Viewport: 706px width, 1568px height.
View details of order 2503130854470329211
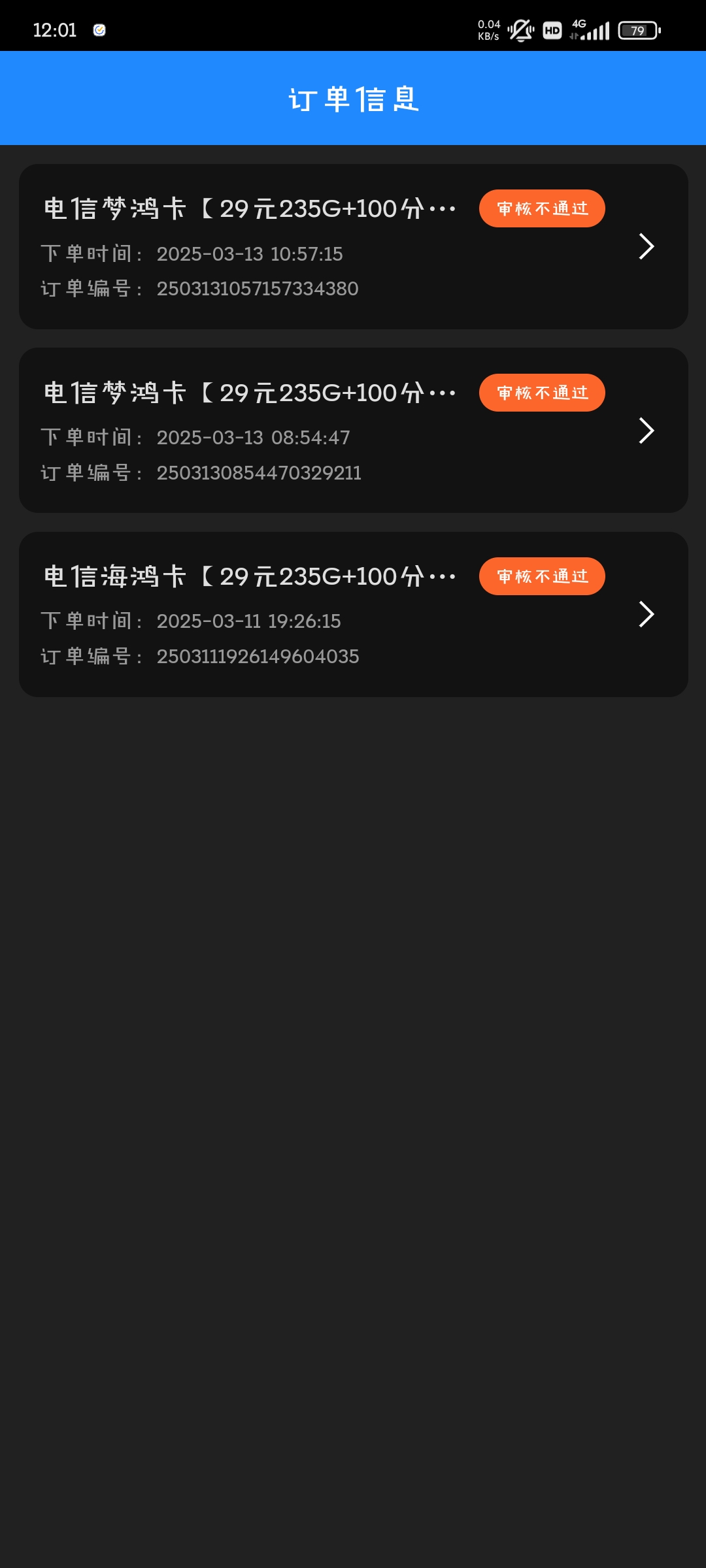click(353, 431)
